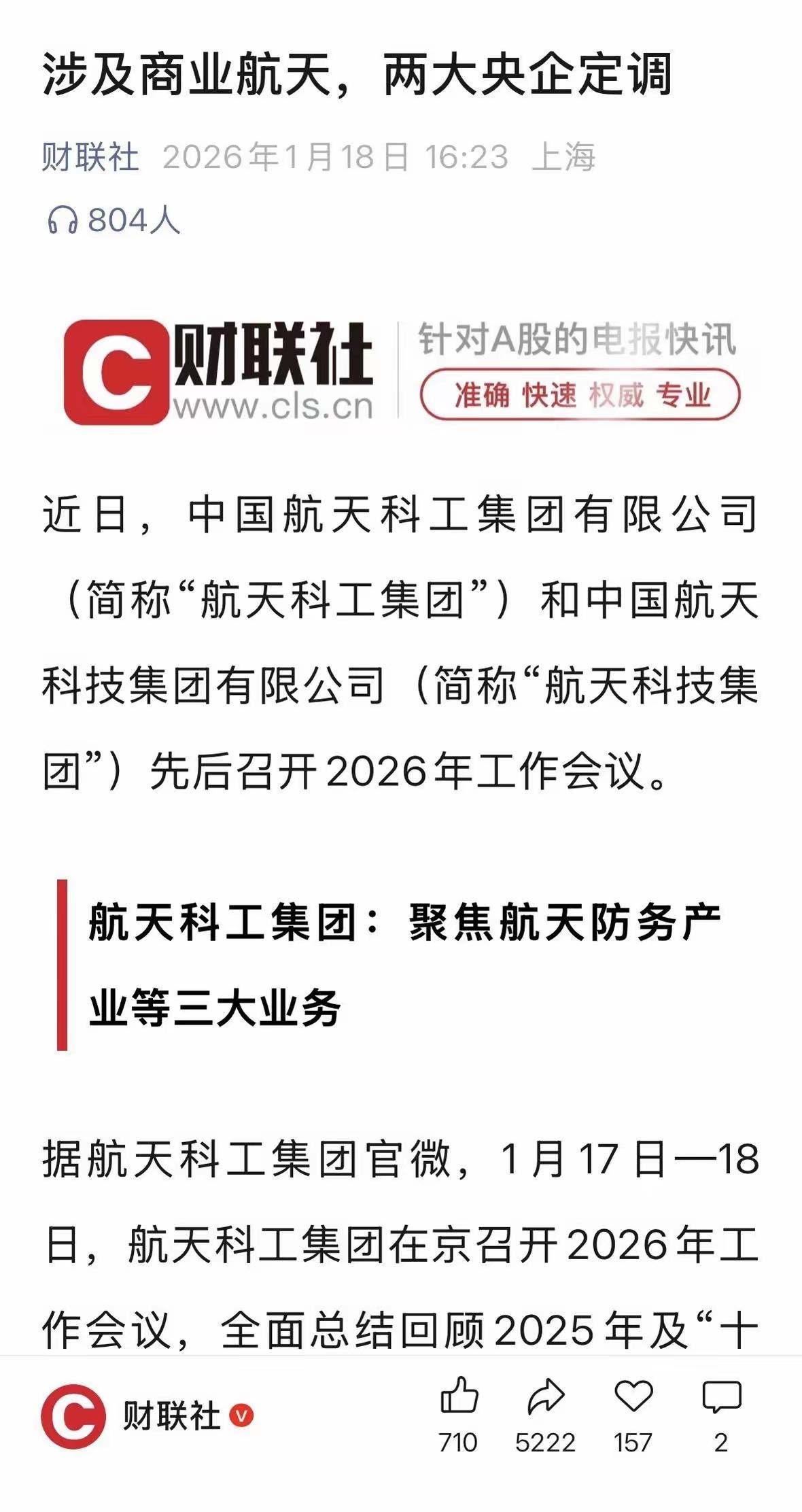The width and height of the screenshot is (802, 1512).
Task: Tap the publish date 2026年1月18日 16:23
Action: [x=336, y=156]
